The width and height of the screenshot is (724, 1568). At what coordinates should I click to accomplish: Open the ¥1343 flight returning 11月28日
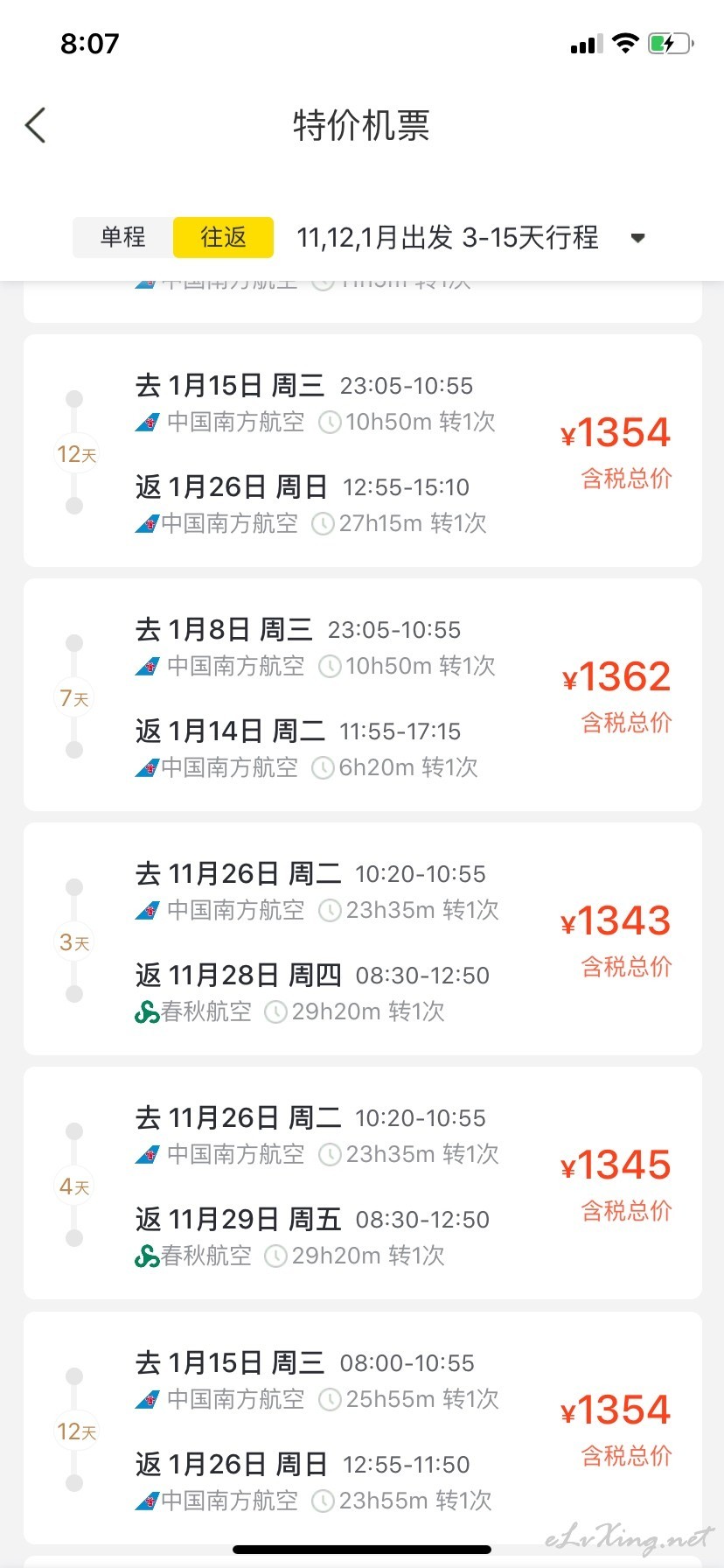[x=363, y=939]
